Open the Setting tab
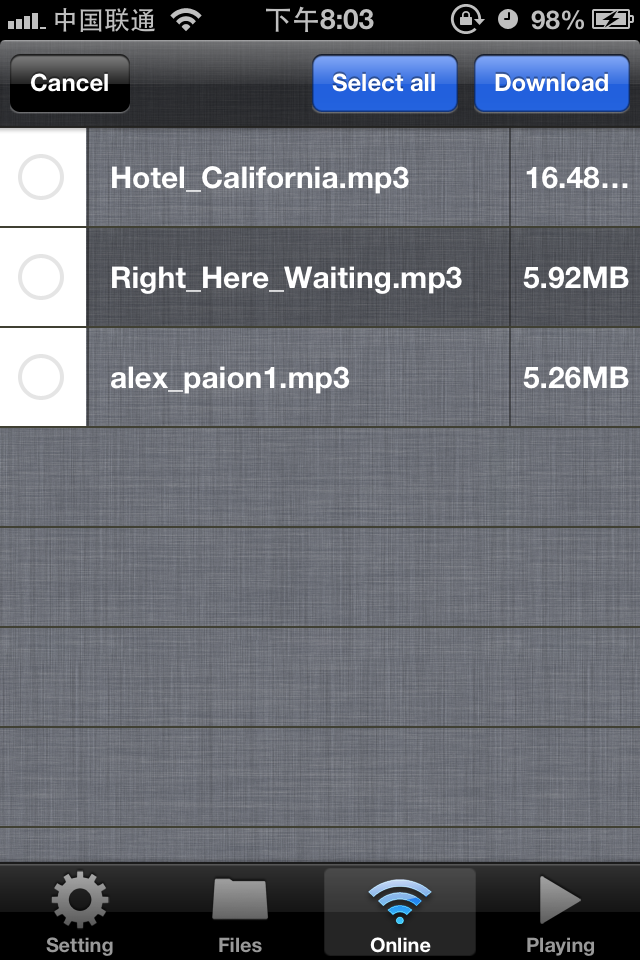Viewport: 640px width, 960px height. (x=80, y=913)
